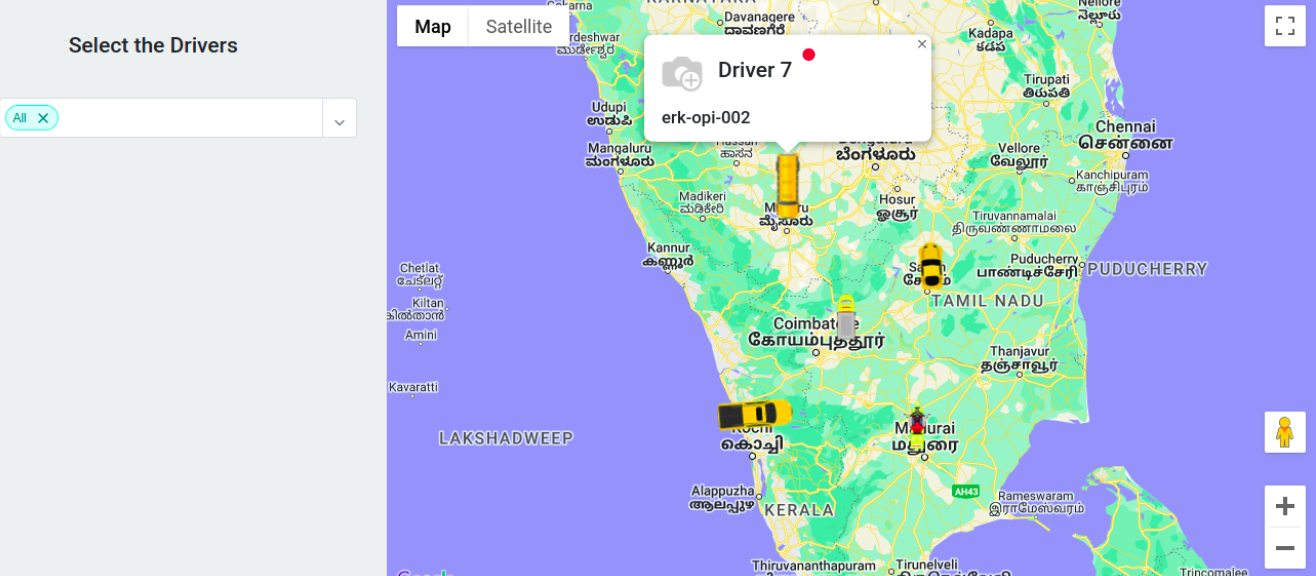This screenshot has width=1316, height=576.
Task: Switch to Satellite map view
Action: [518, 27]
